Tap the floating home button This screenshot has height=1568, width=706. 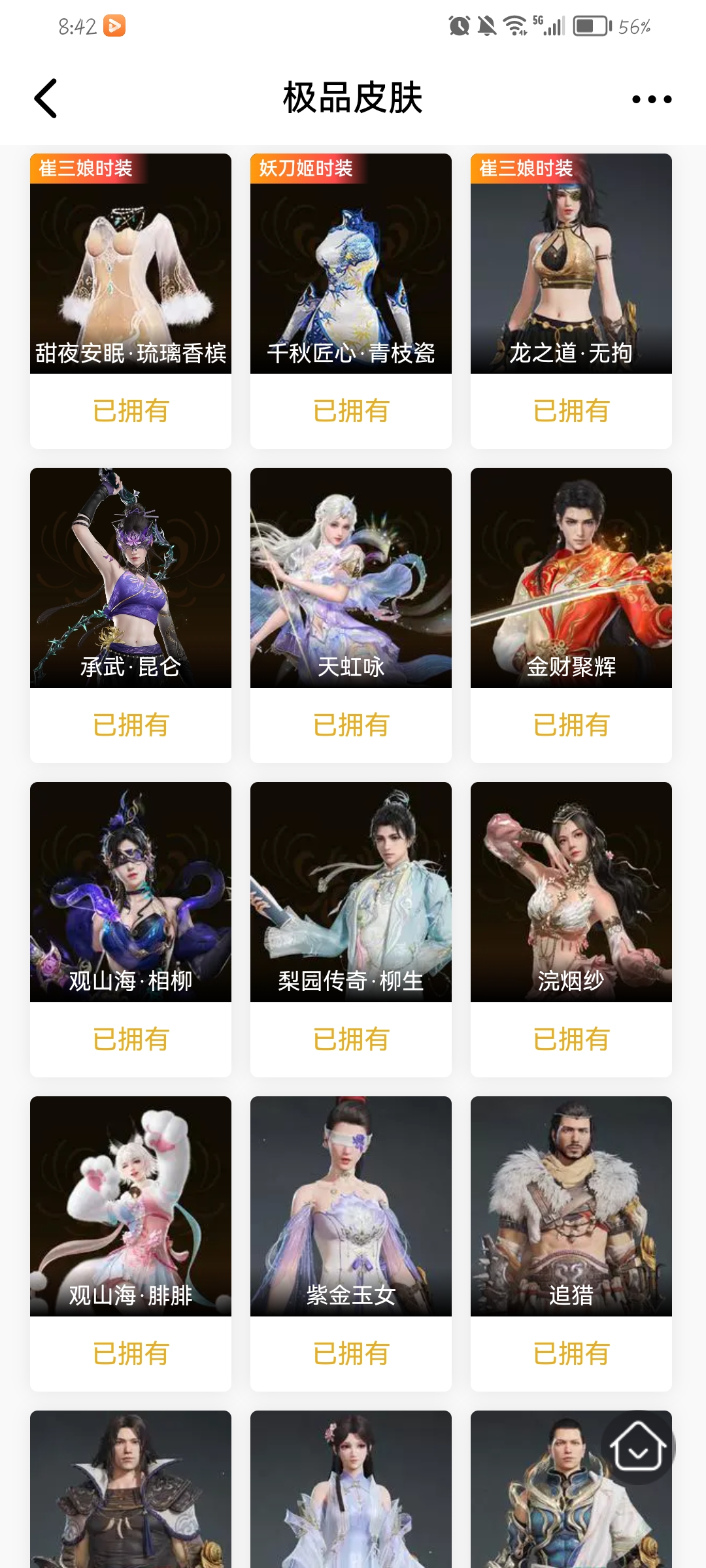(637, 1447)
